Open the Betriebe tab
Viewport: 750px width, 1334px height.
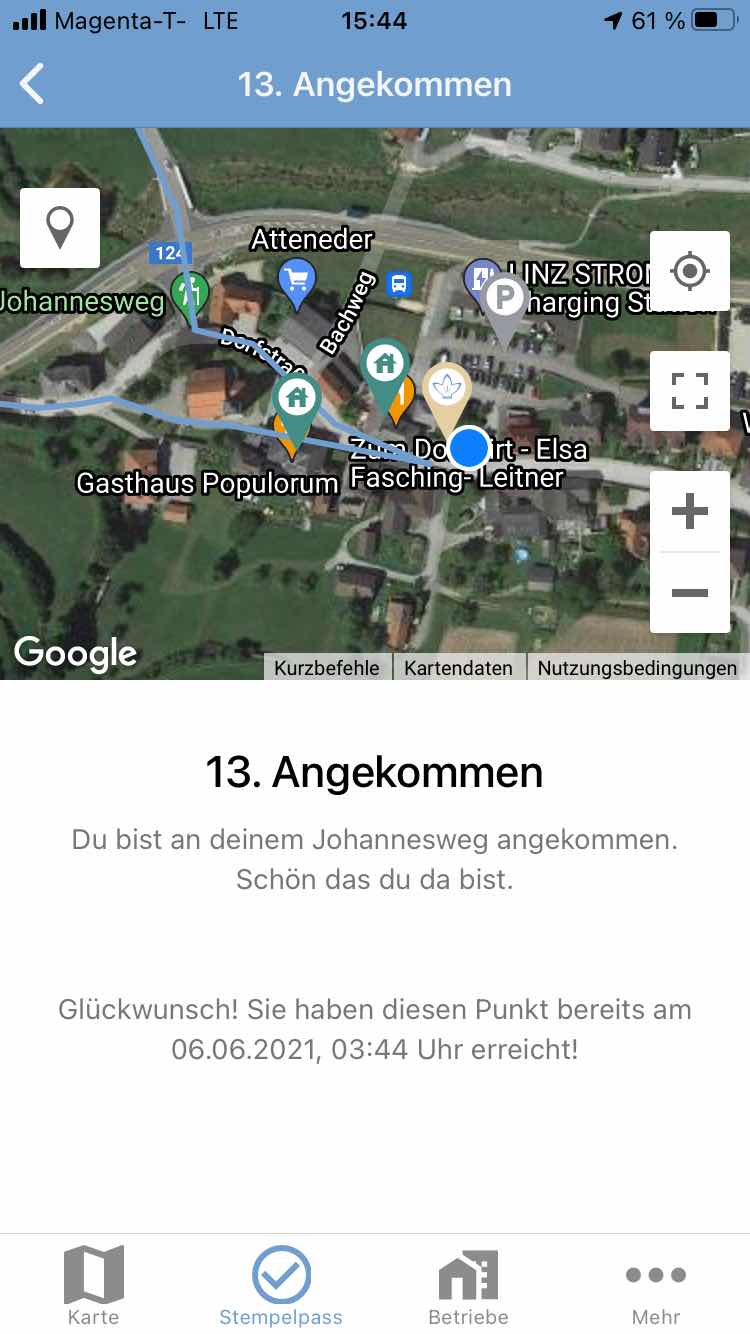[x=468, y=1286]
